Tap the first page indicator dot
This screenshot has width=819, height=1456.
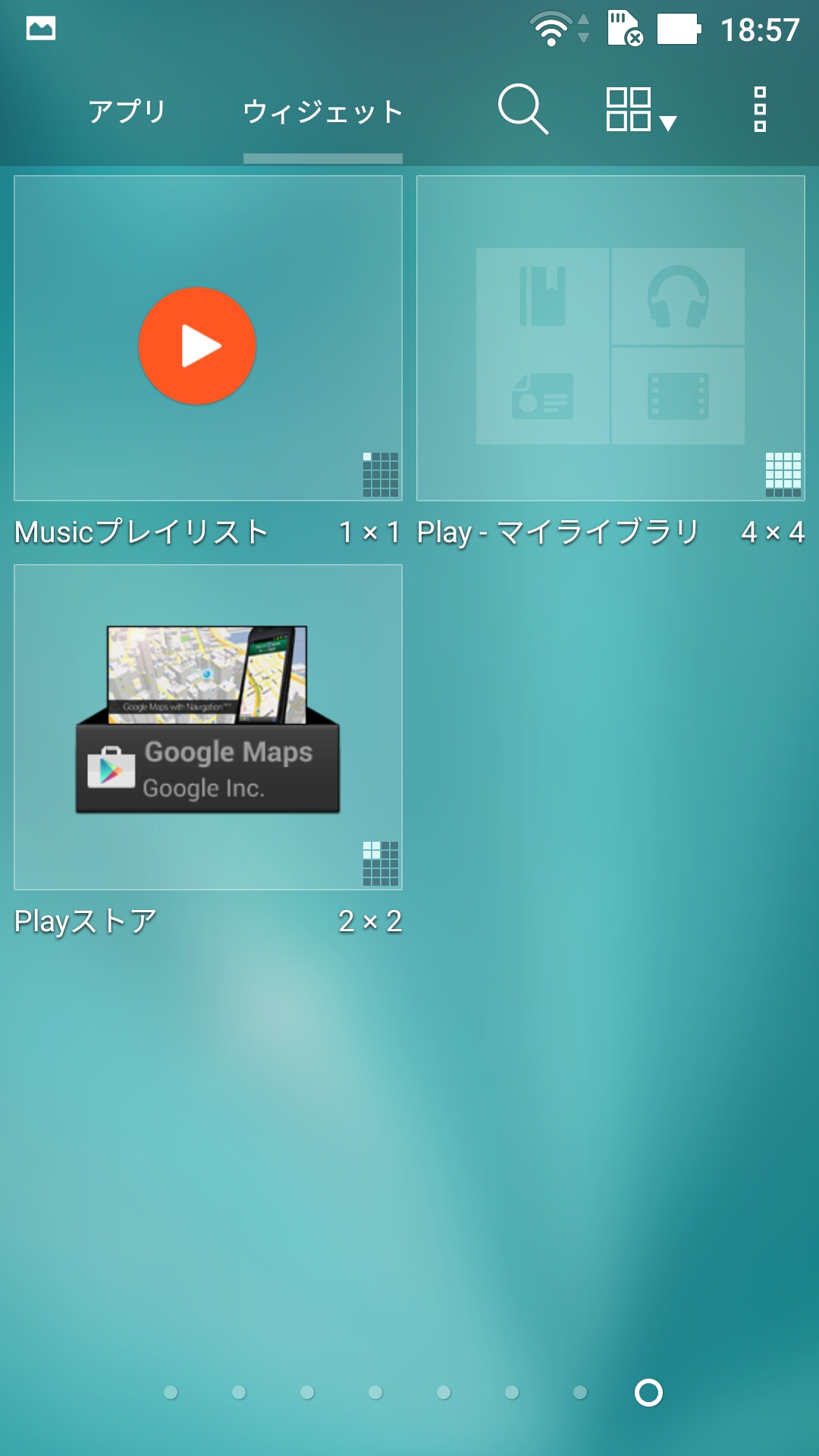pyautogui.click(x=171, y=1392)
